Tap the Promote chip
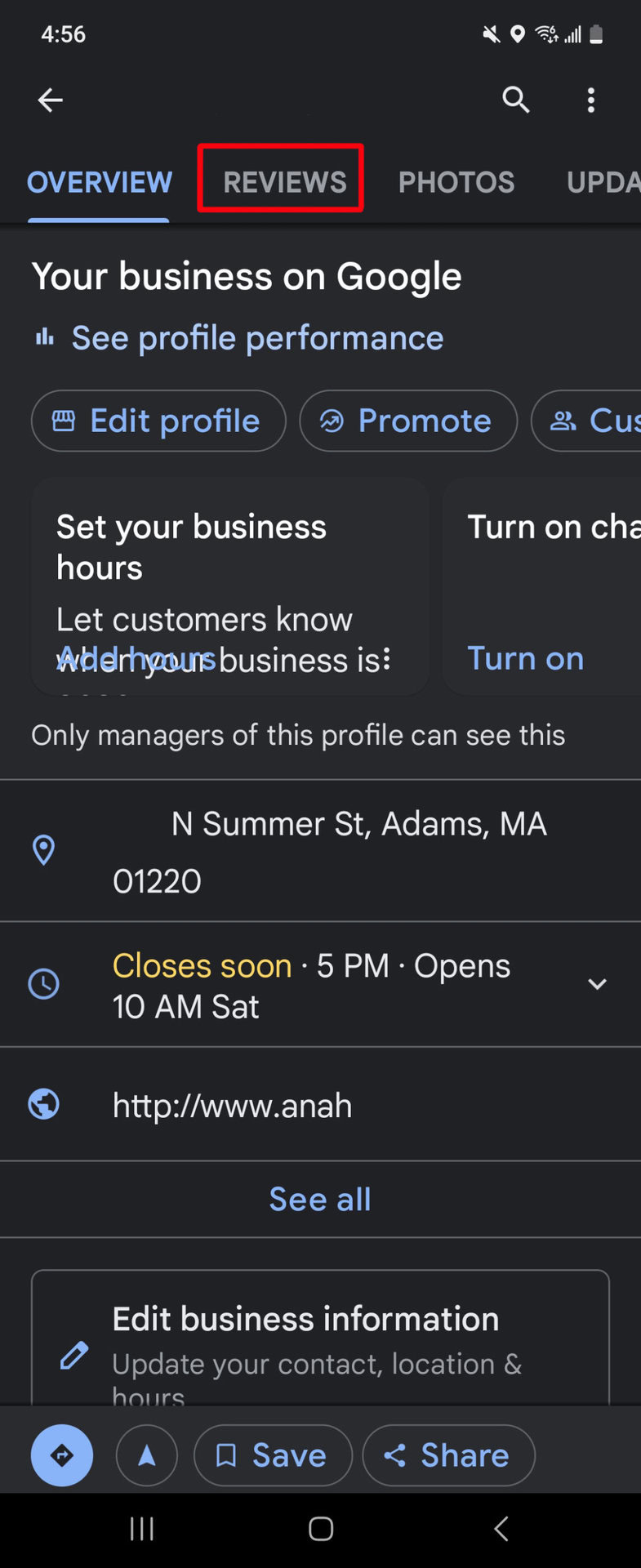The width and height of the screenshot is (641, 1568). [408, 421]
